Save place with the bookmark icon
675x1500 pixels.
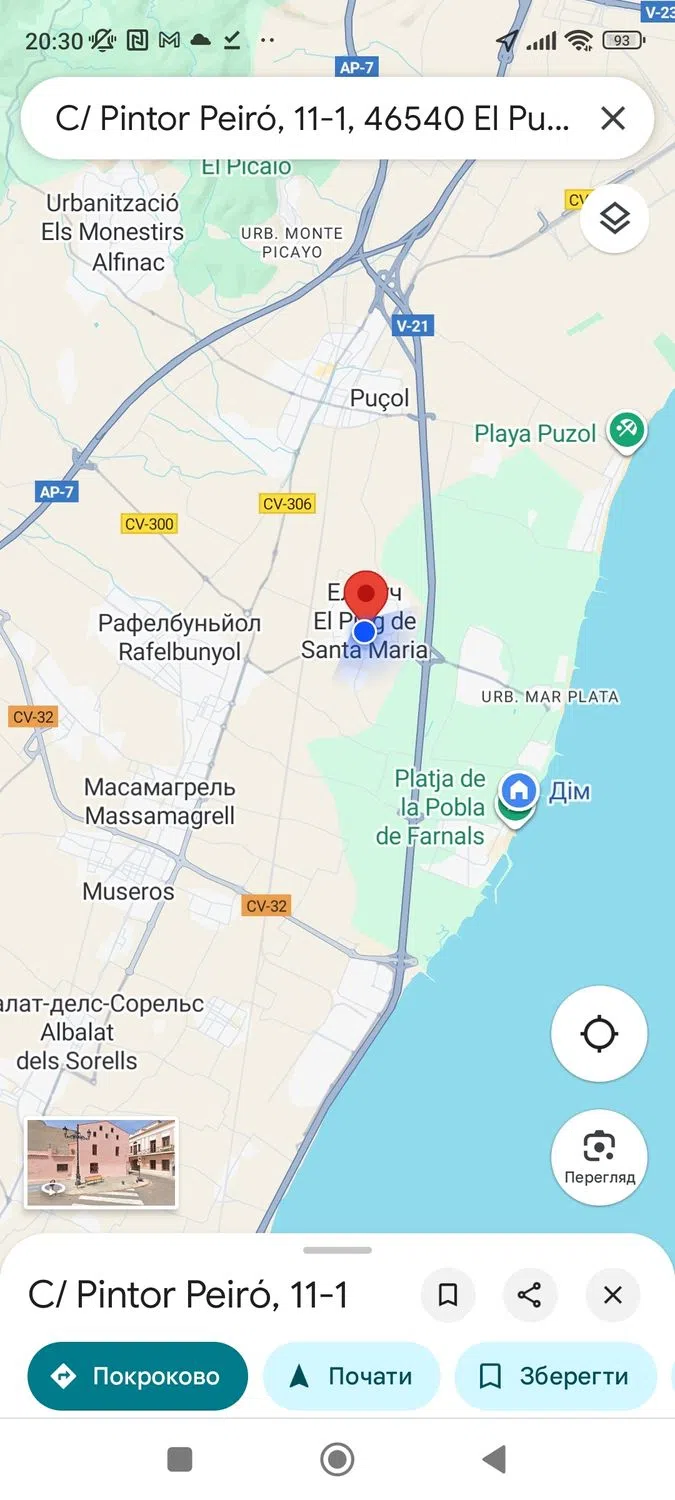(448, 1295)
